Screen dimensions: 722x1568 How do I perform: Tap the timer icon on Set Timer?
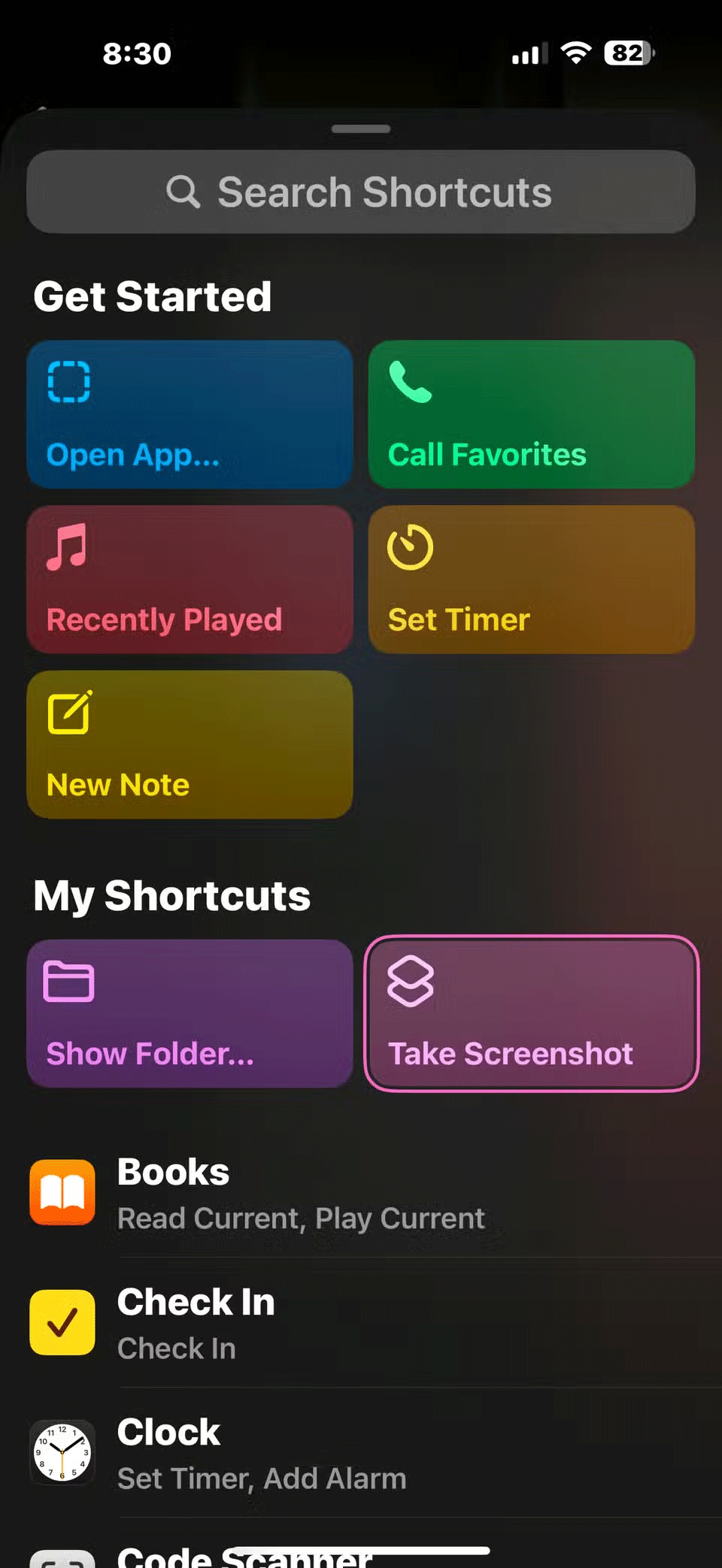tap(409, 546)
